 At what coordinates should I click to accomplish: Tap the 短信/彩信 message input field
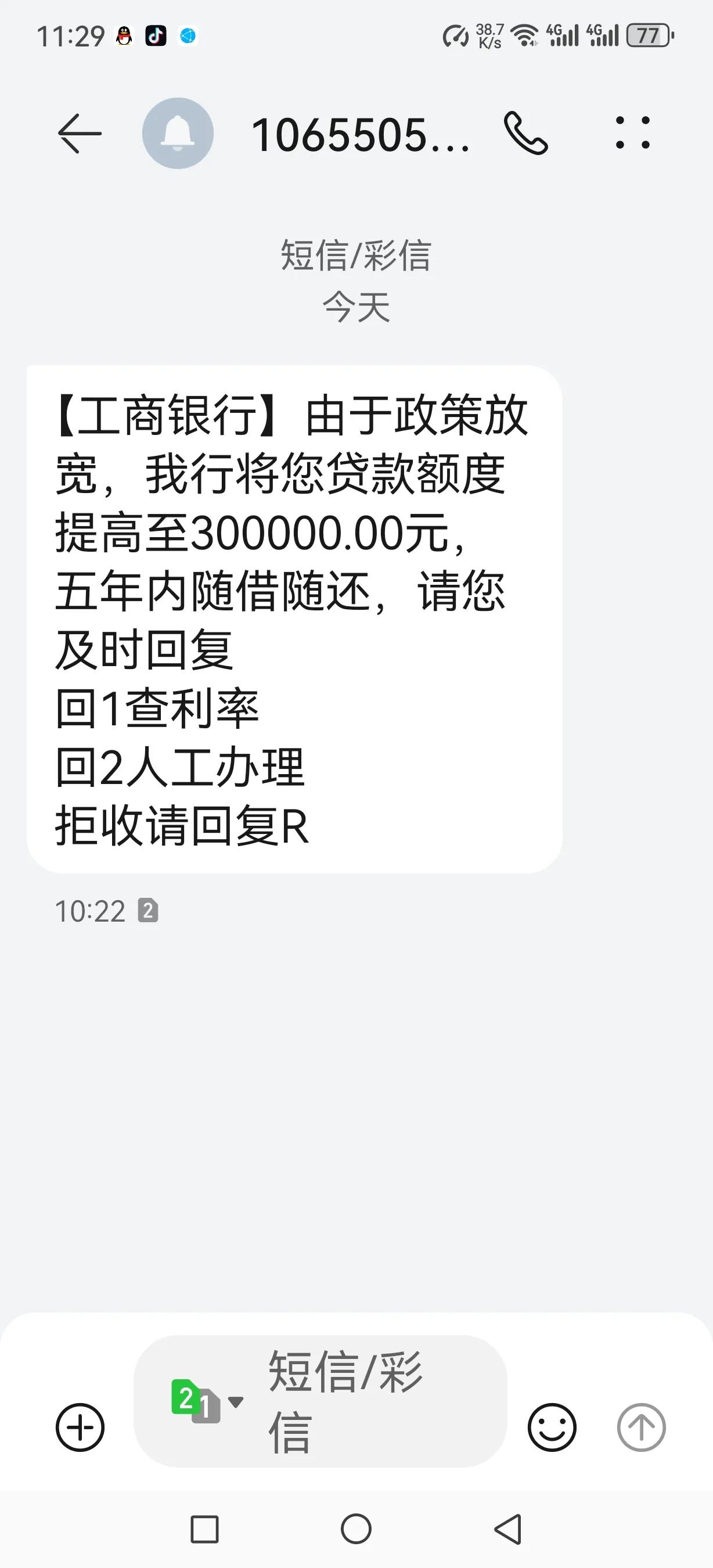pyautogui.click(x=347, y=1412)
